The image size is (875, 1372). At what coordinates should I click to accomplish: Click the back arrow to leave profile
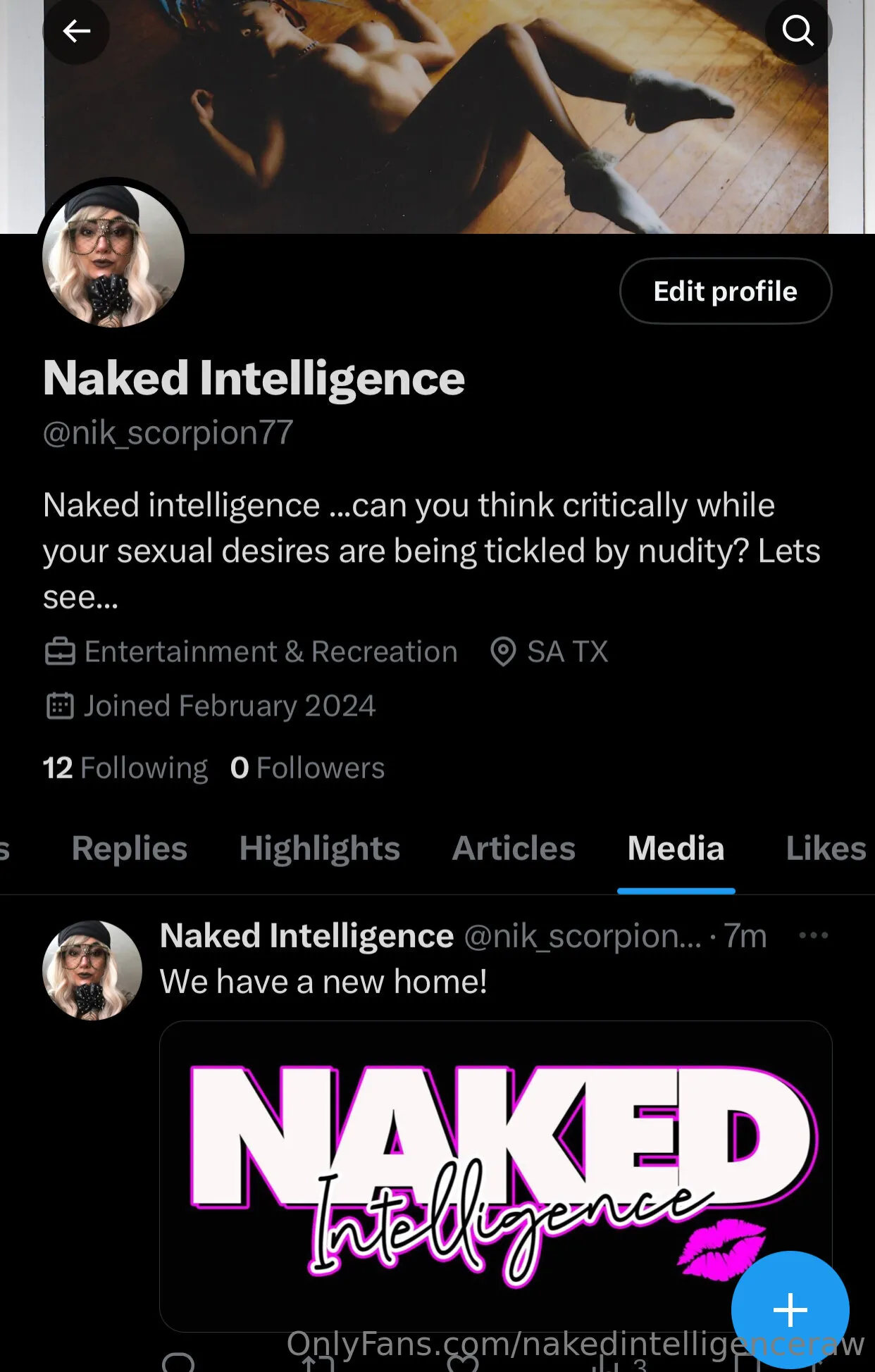(77, 31)
